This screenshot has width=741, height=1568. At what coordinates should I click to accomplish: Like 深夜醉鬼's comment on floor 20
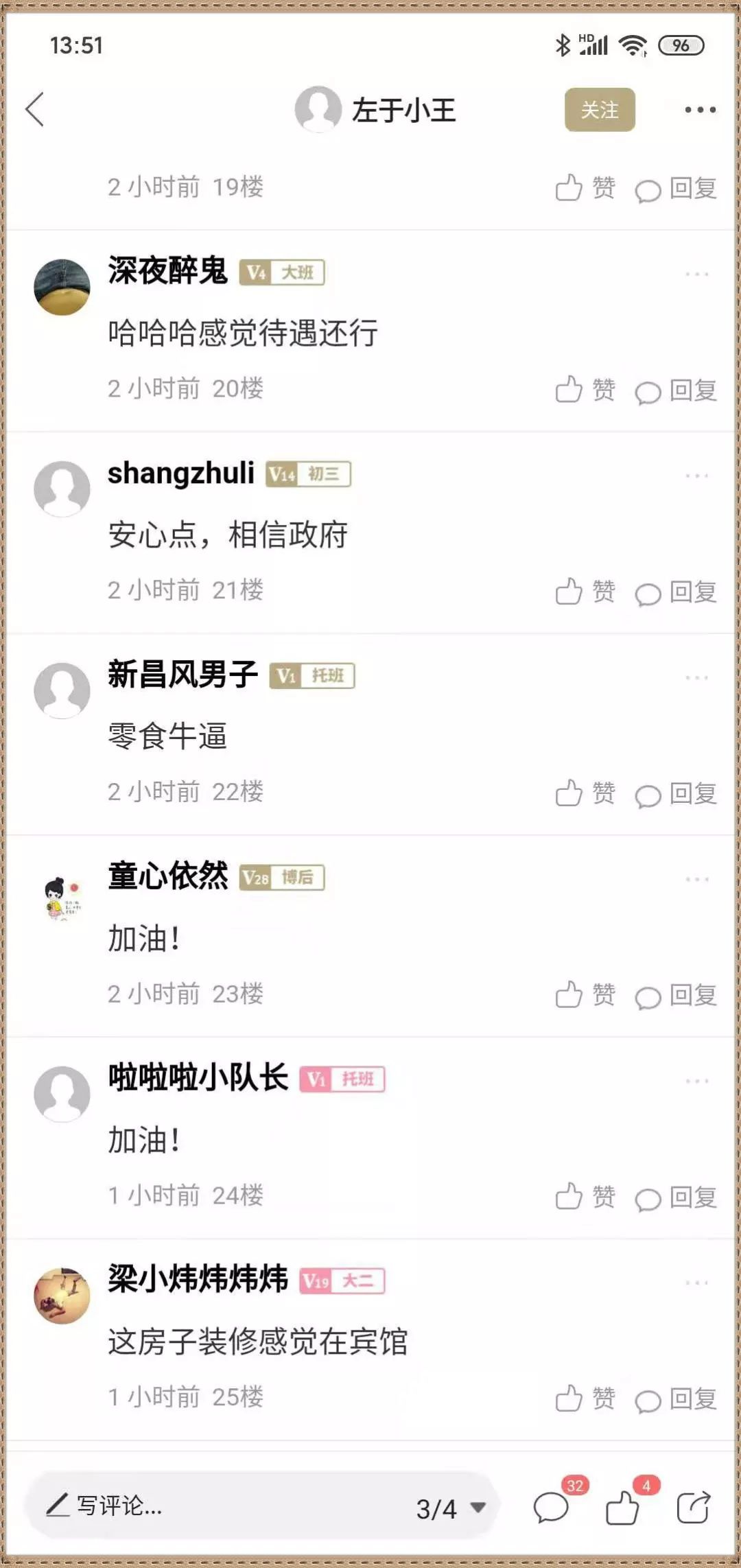tap(585, 390)
